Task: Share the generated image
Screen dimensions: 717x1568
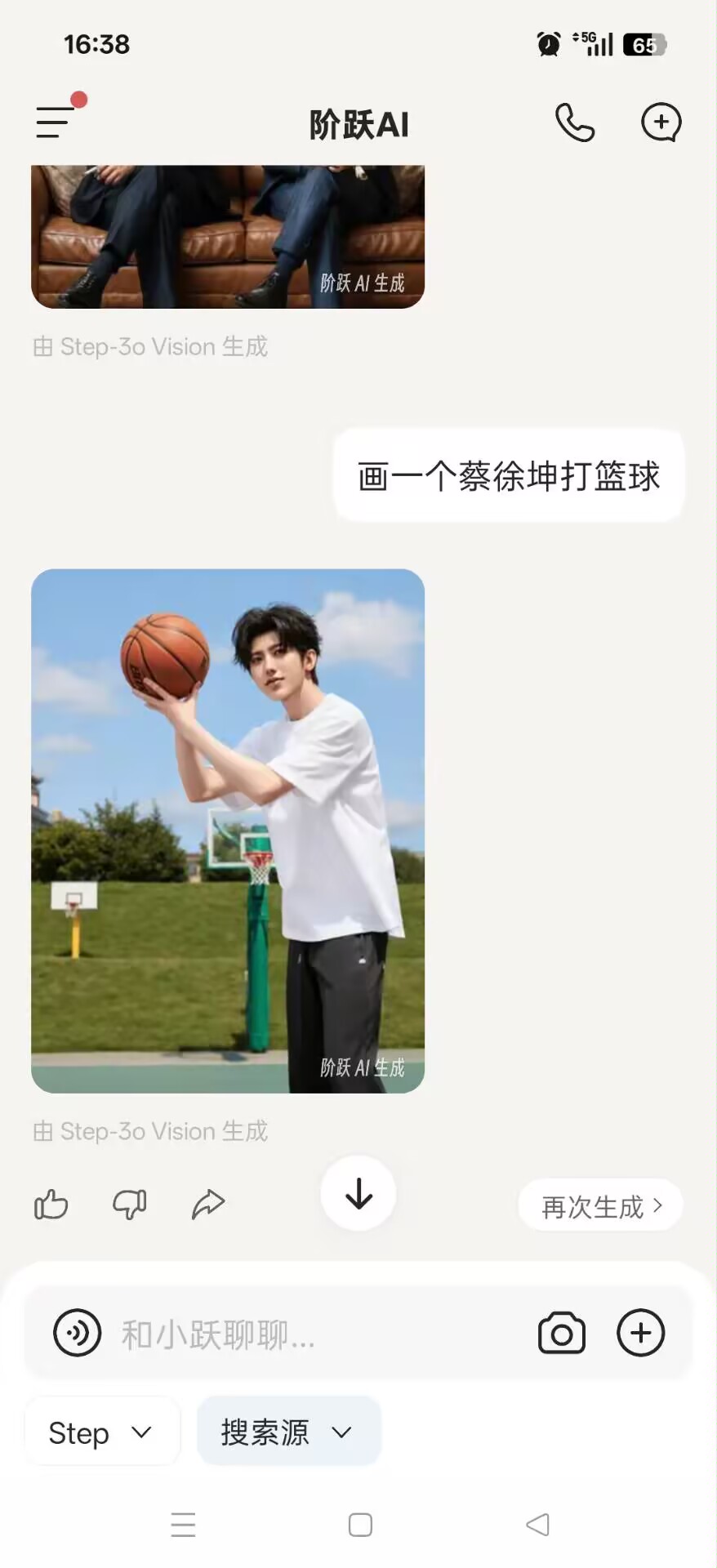Action: pyautogui.click(x=208, y=1205)
